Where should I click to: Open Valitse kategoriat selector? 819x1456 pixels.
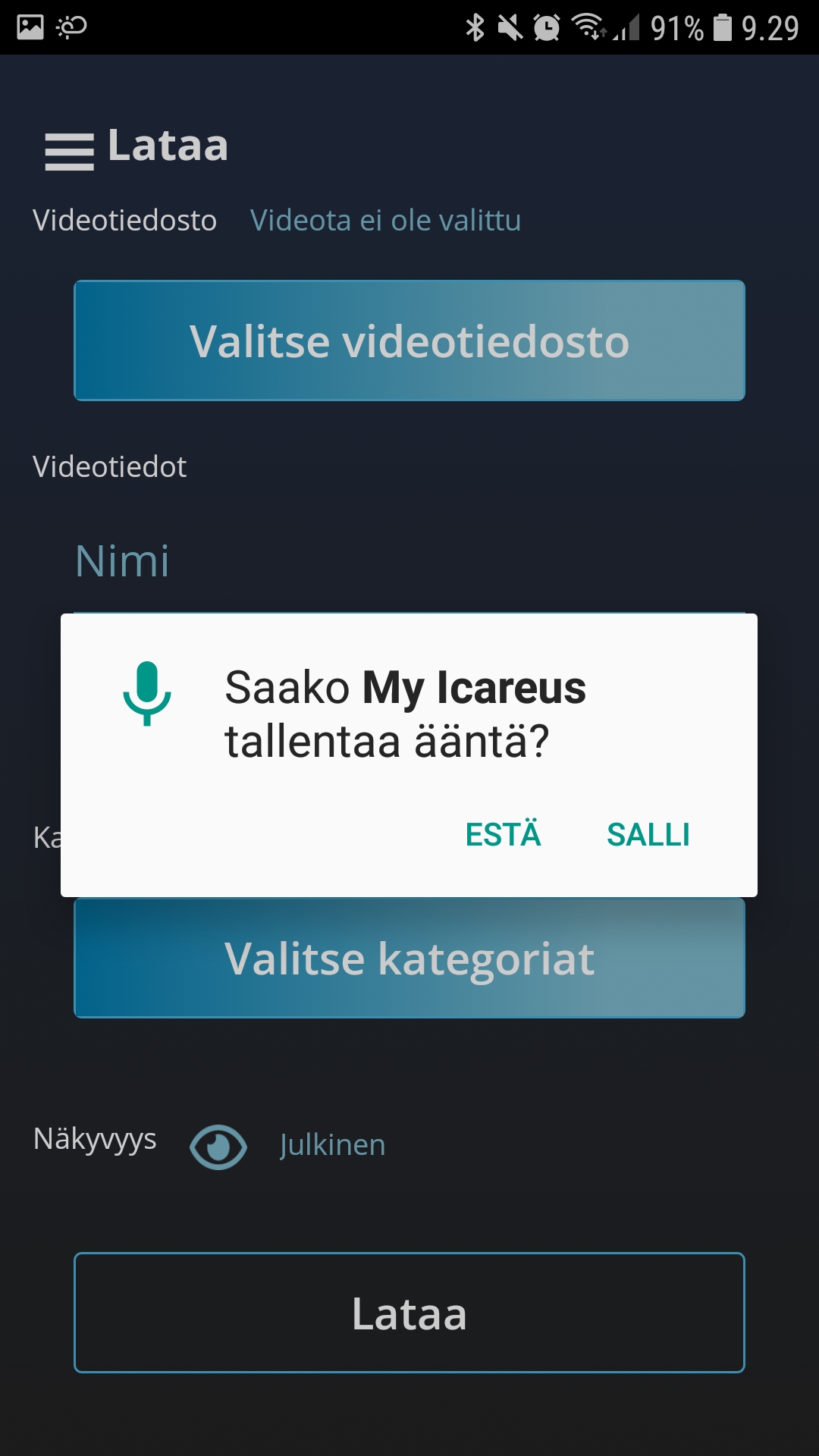[409, 959]
